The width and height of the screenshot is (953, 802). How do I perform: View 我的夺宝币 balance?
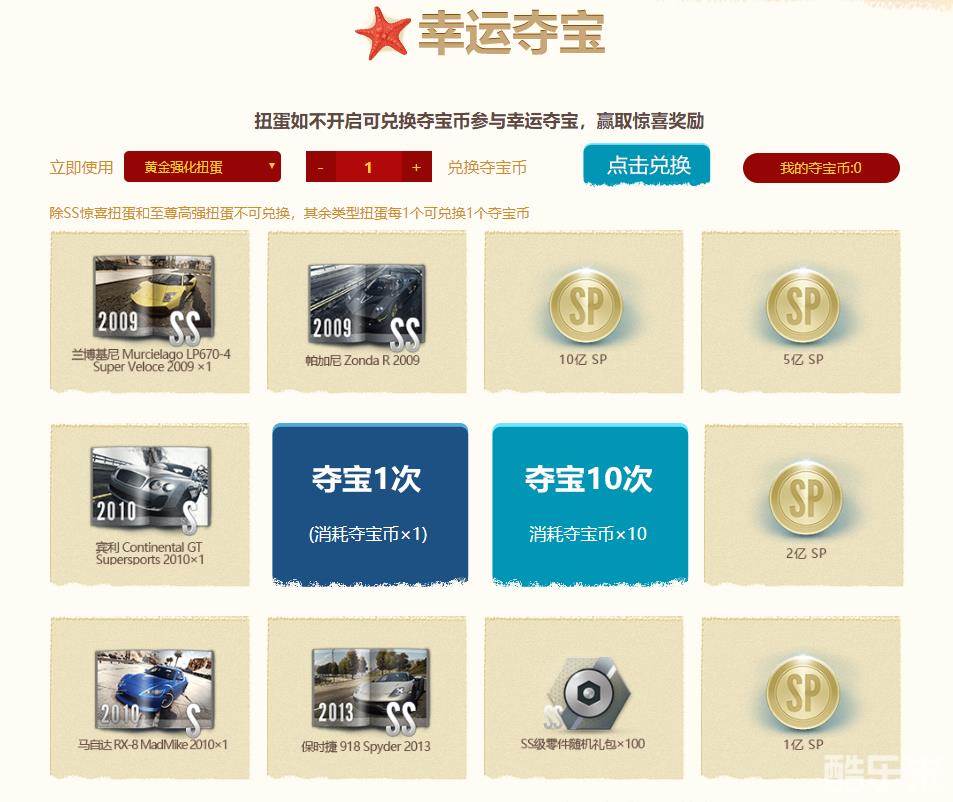[820, 168]
